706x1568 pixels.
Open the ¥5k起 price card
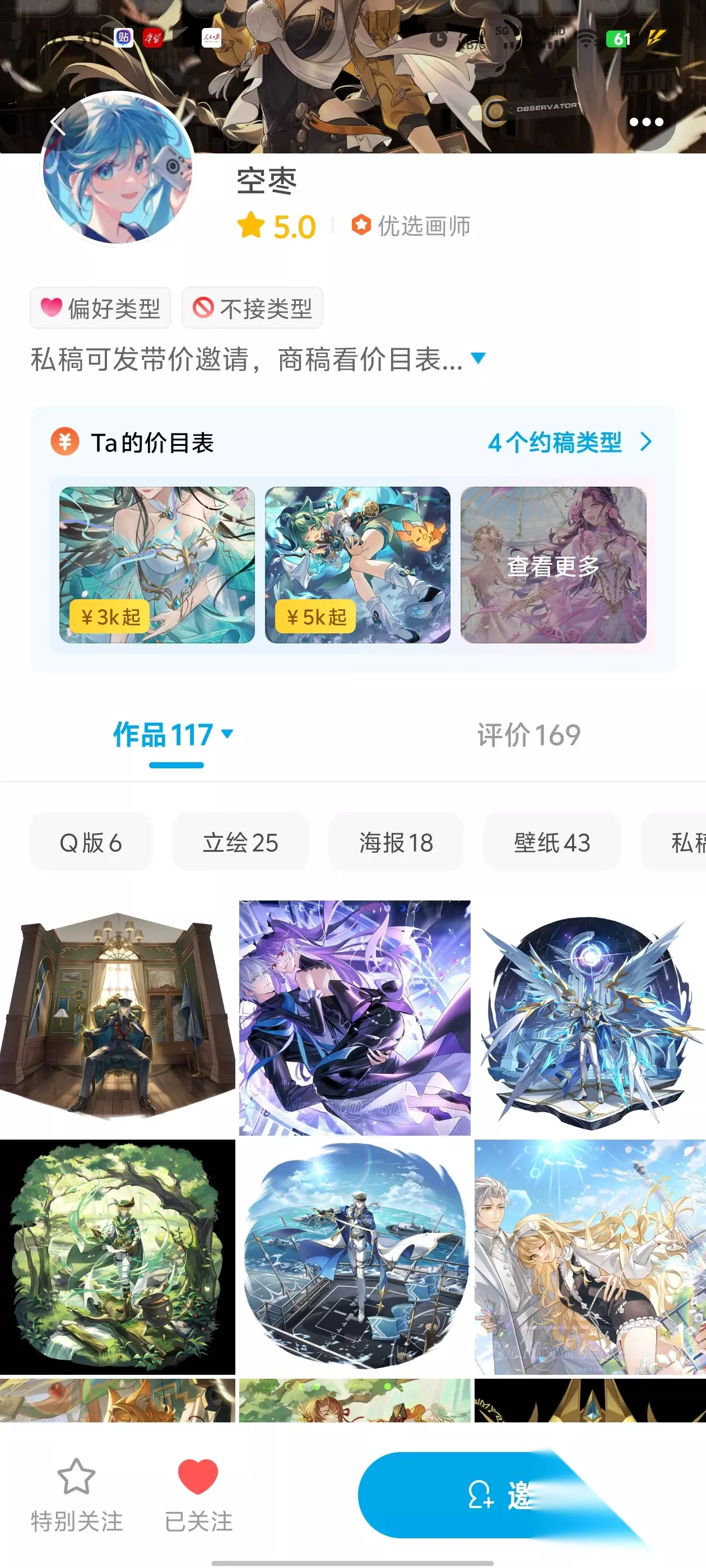point(357,564)
